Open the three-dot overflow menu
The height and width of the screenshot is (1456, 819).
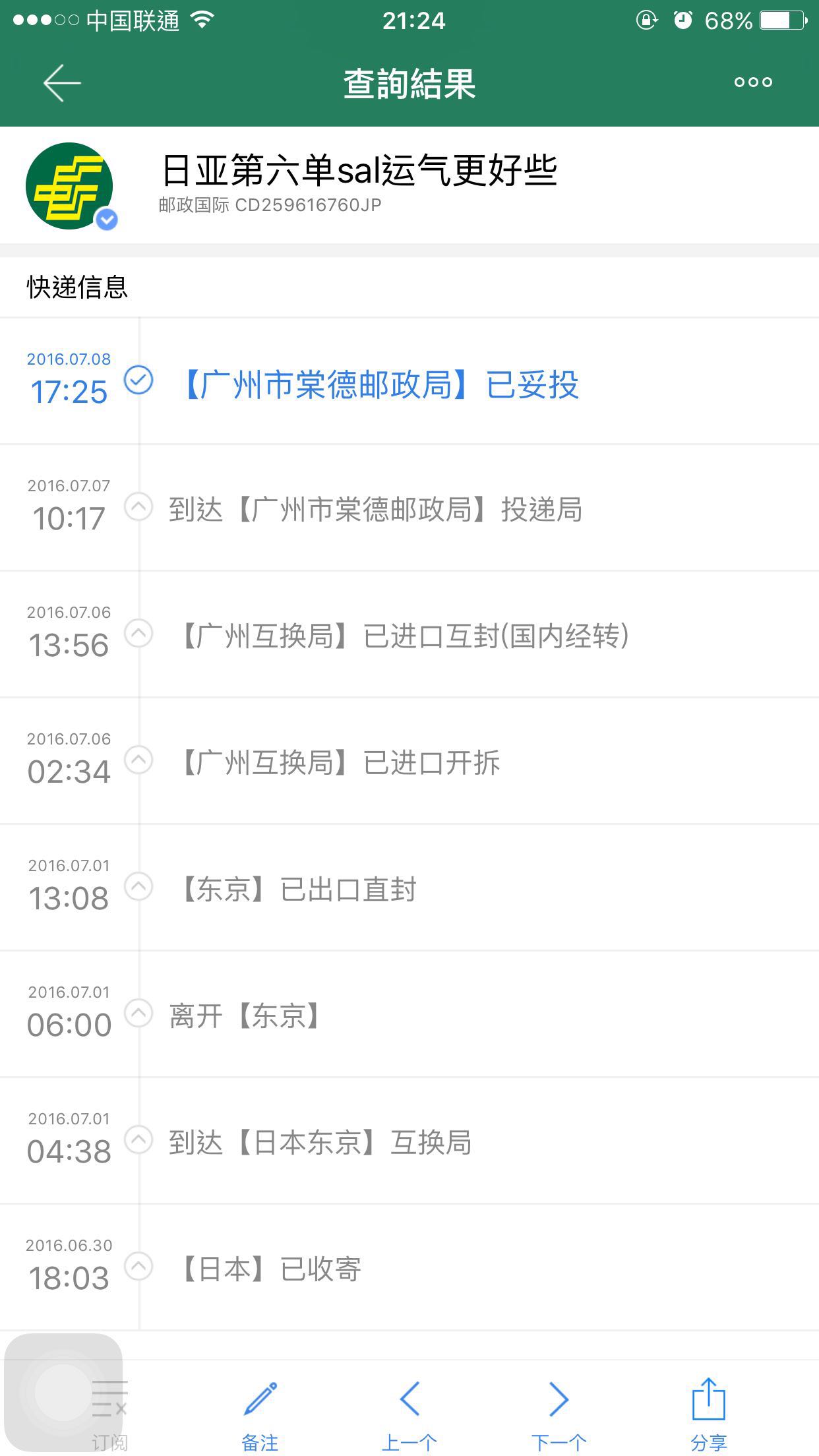(x=753, y=82)
